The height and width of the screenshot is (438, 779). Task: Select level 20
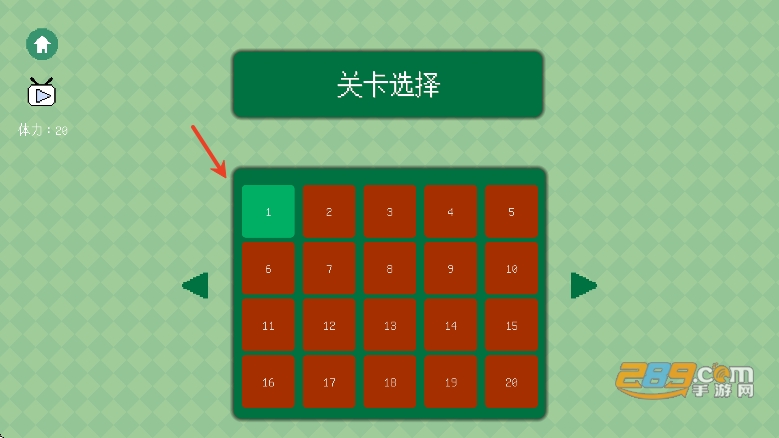pos(511,382)
